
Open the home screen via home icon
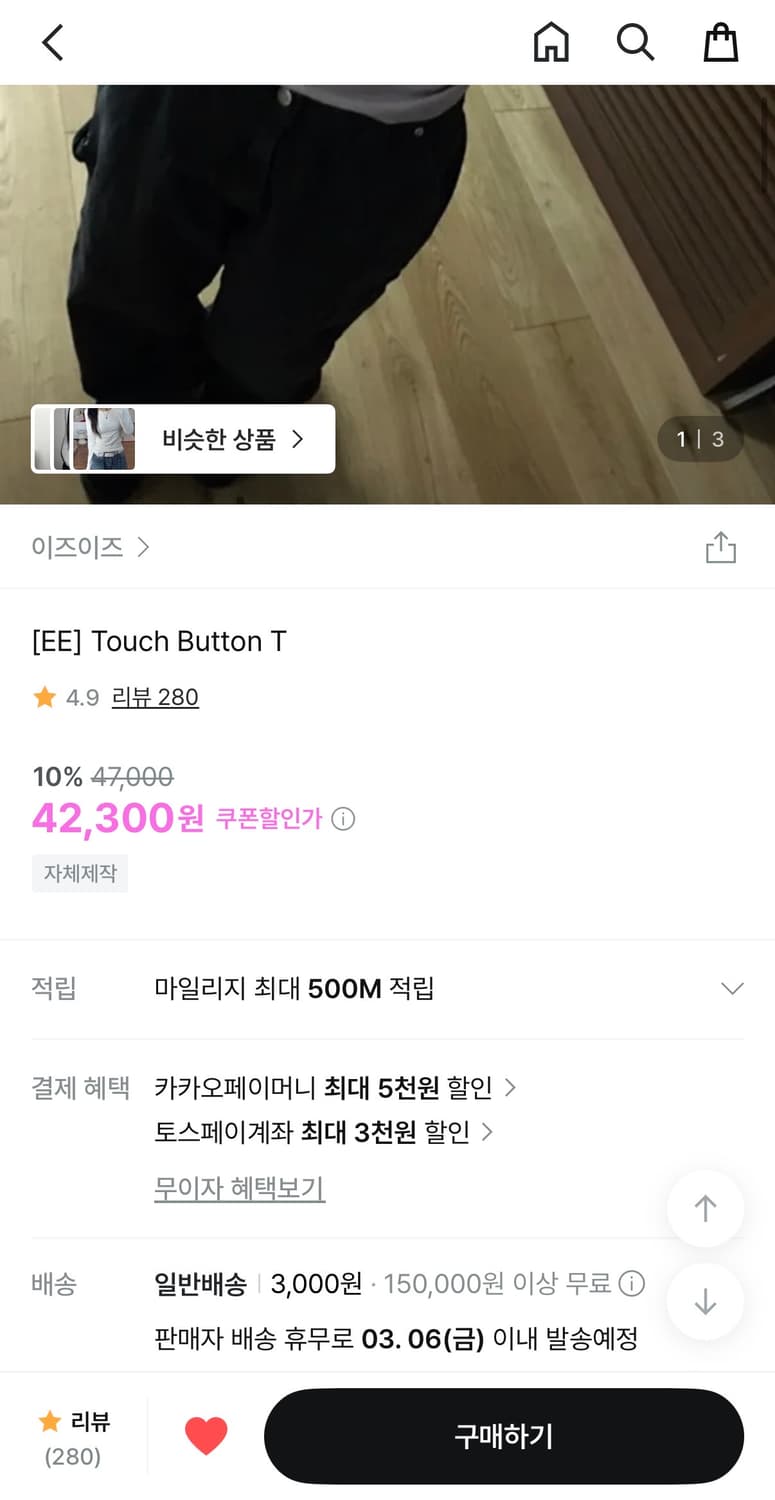[549, 43]
